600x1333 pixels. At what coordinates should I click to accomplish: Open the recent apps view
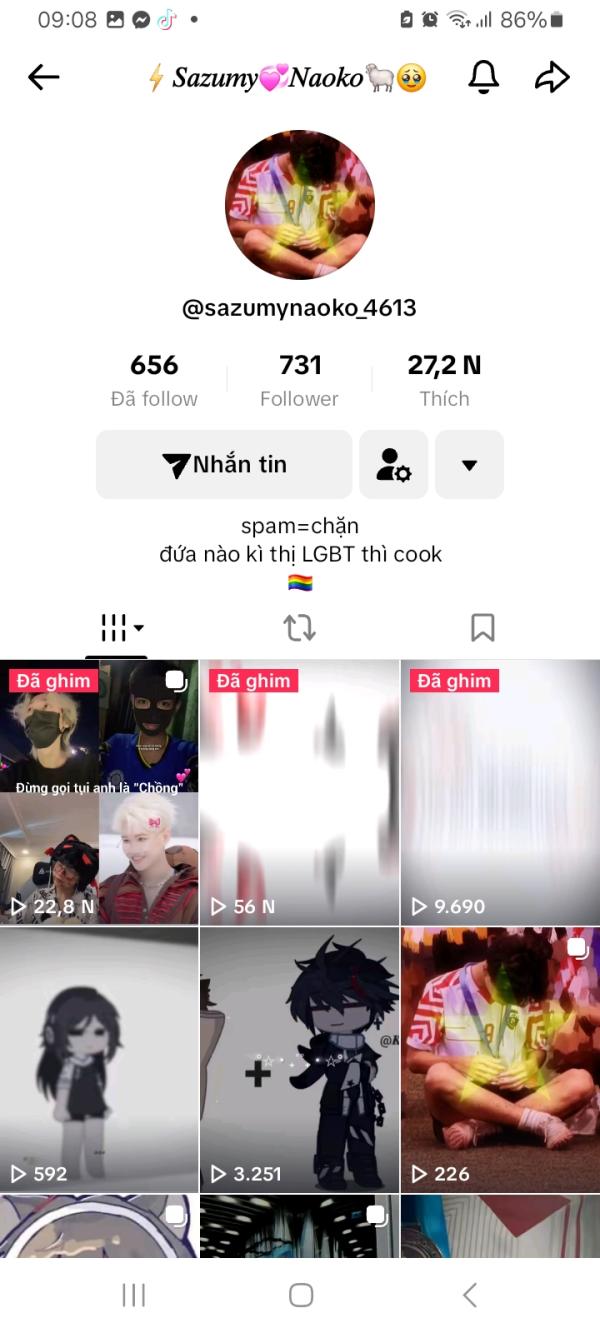(x=133, y=1295)
